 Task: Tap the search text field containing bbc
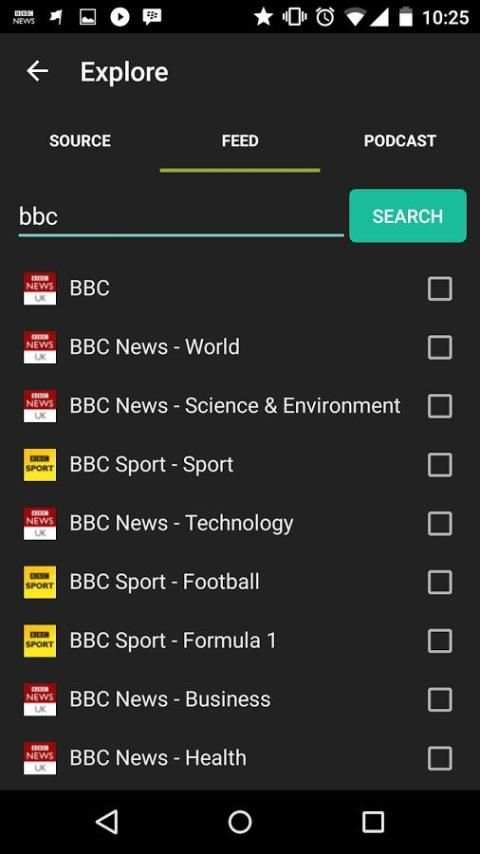point(181,217)
